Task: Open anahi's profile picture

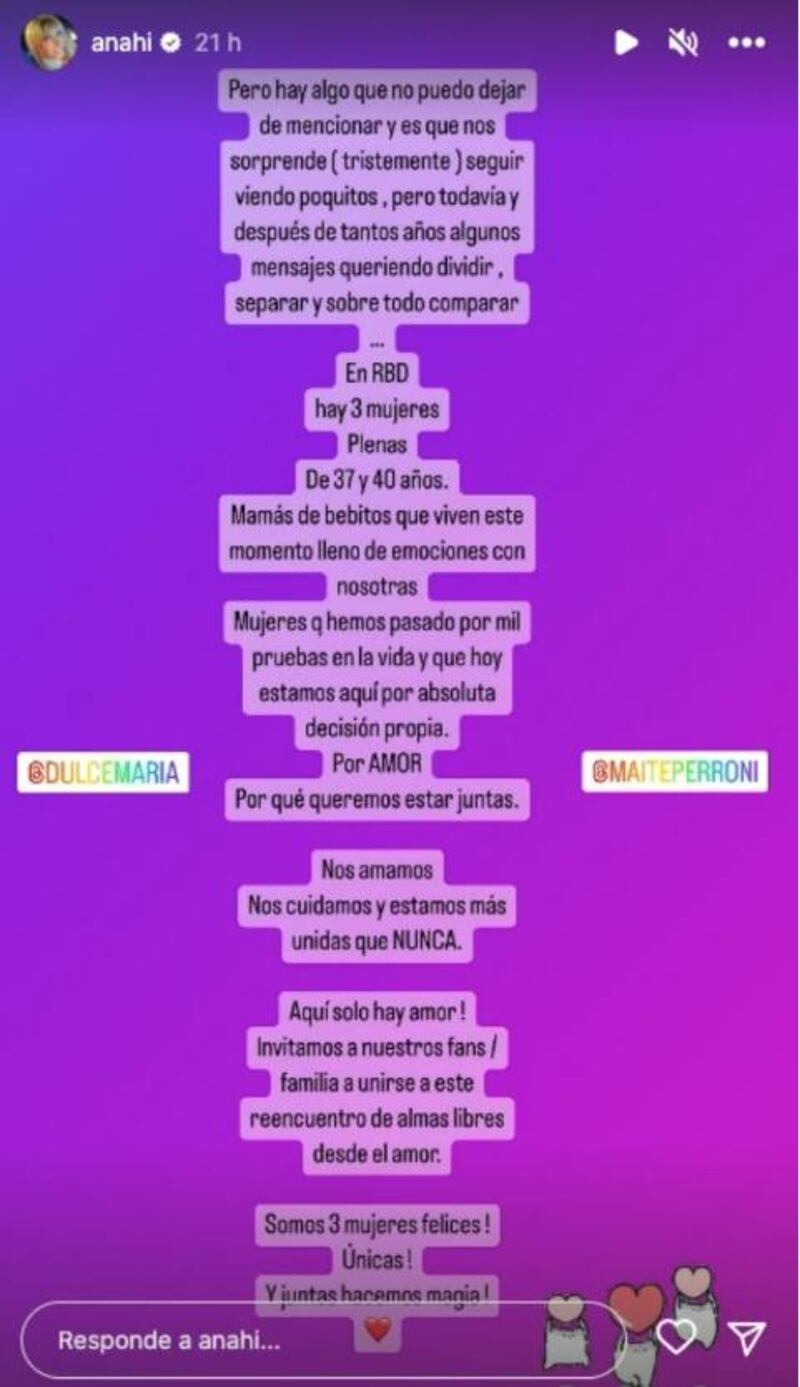Action: pyautogui.click(x=48, y=43)
